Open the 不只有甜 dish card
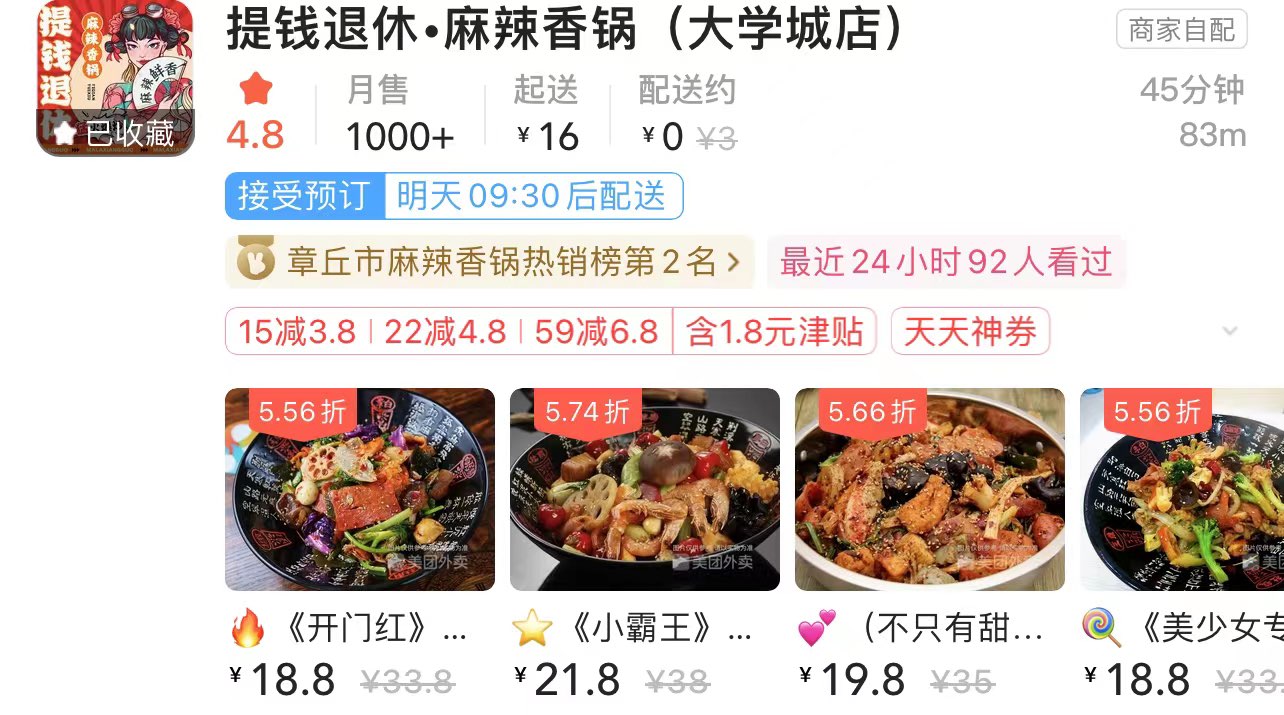This screenshot has width=1284, height=715. pos(929,490)
